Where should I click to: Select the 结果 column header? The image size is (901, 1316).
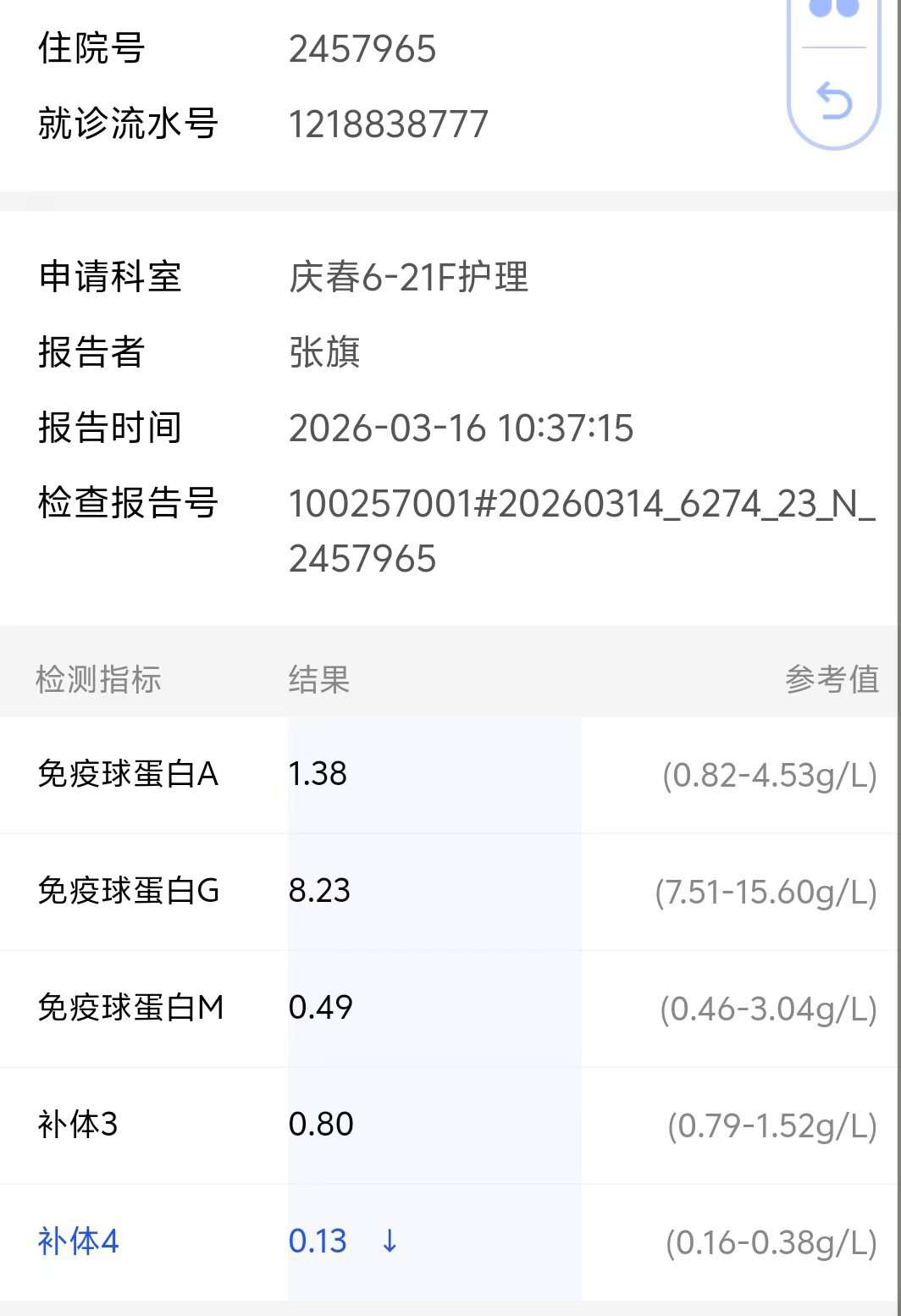(x=319, y=678)
